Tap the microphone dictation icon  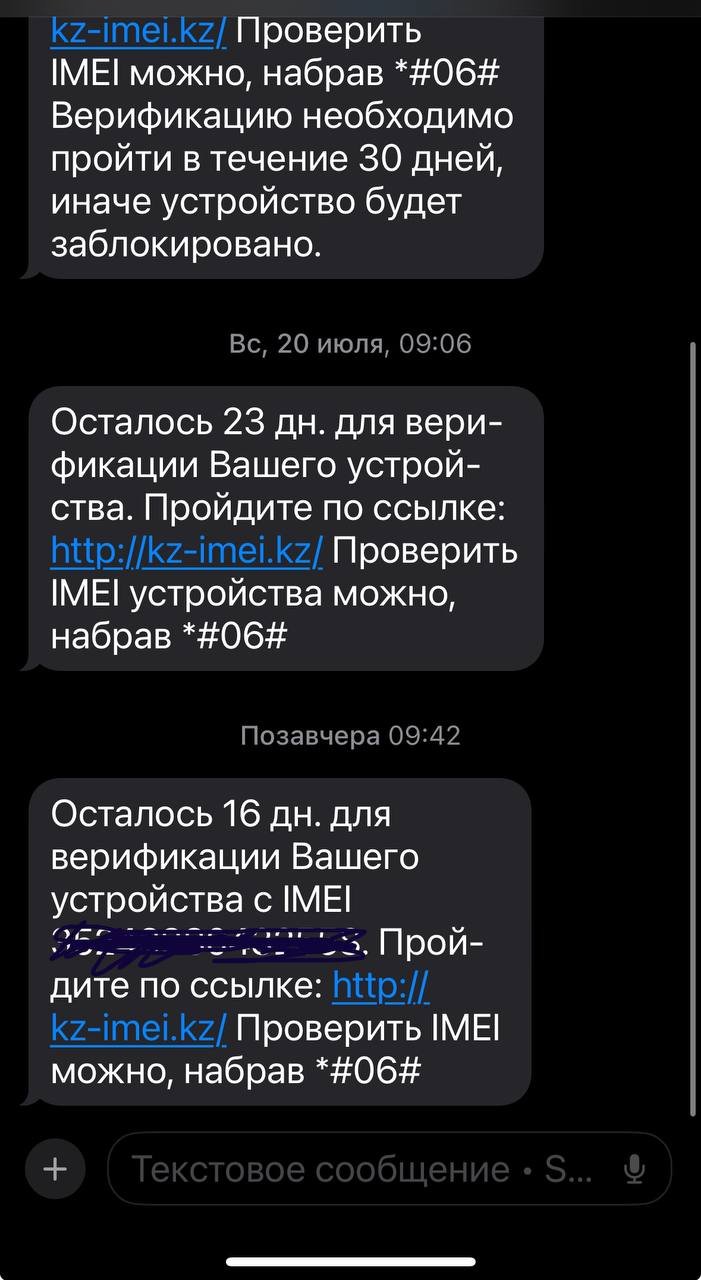pos(633,1169)
